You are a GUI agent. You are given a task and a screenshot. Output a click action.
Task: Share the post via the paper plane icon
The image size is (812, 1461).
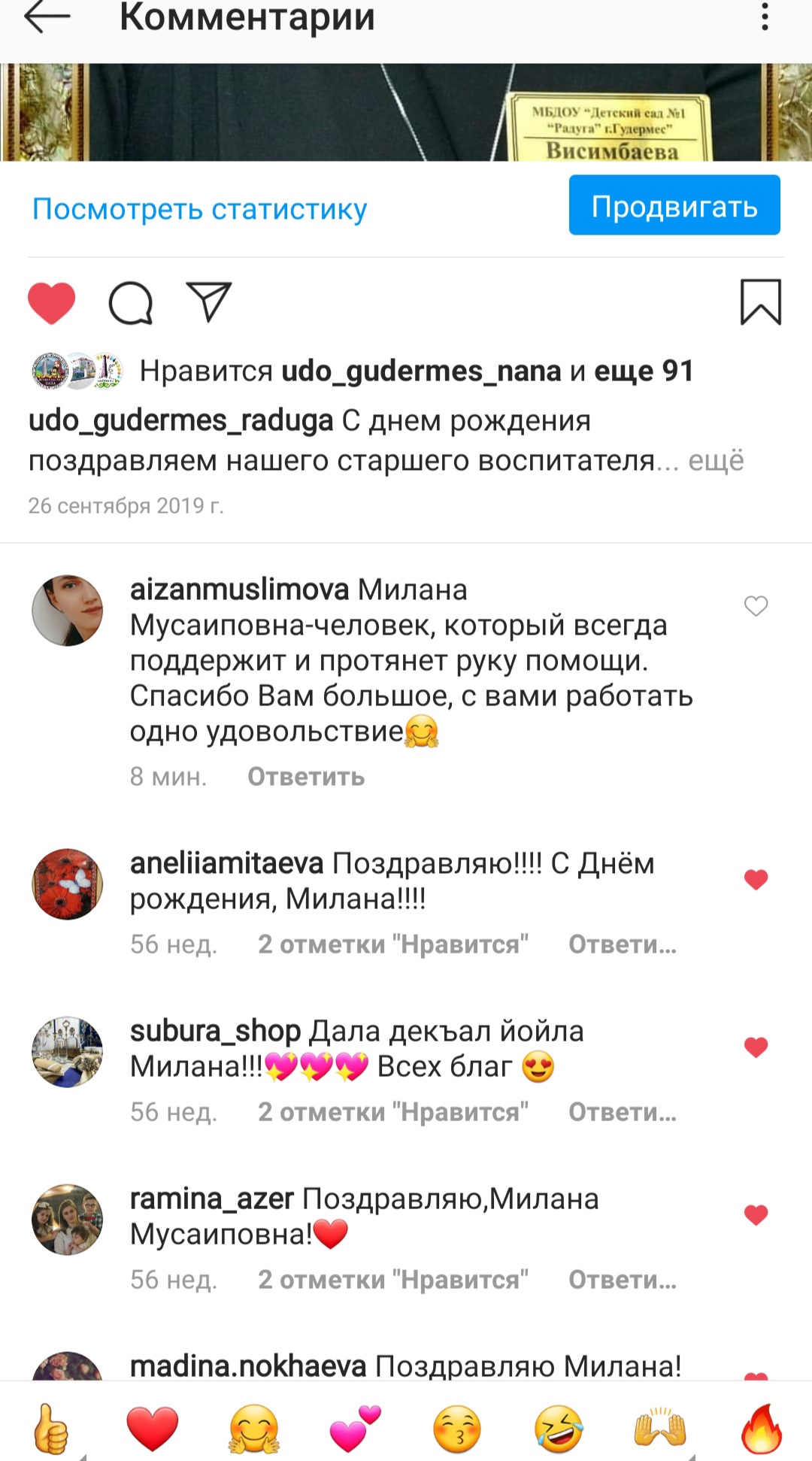[208, 302]
